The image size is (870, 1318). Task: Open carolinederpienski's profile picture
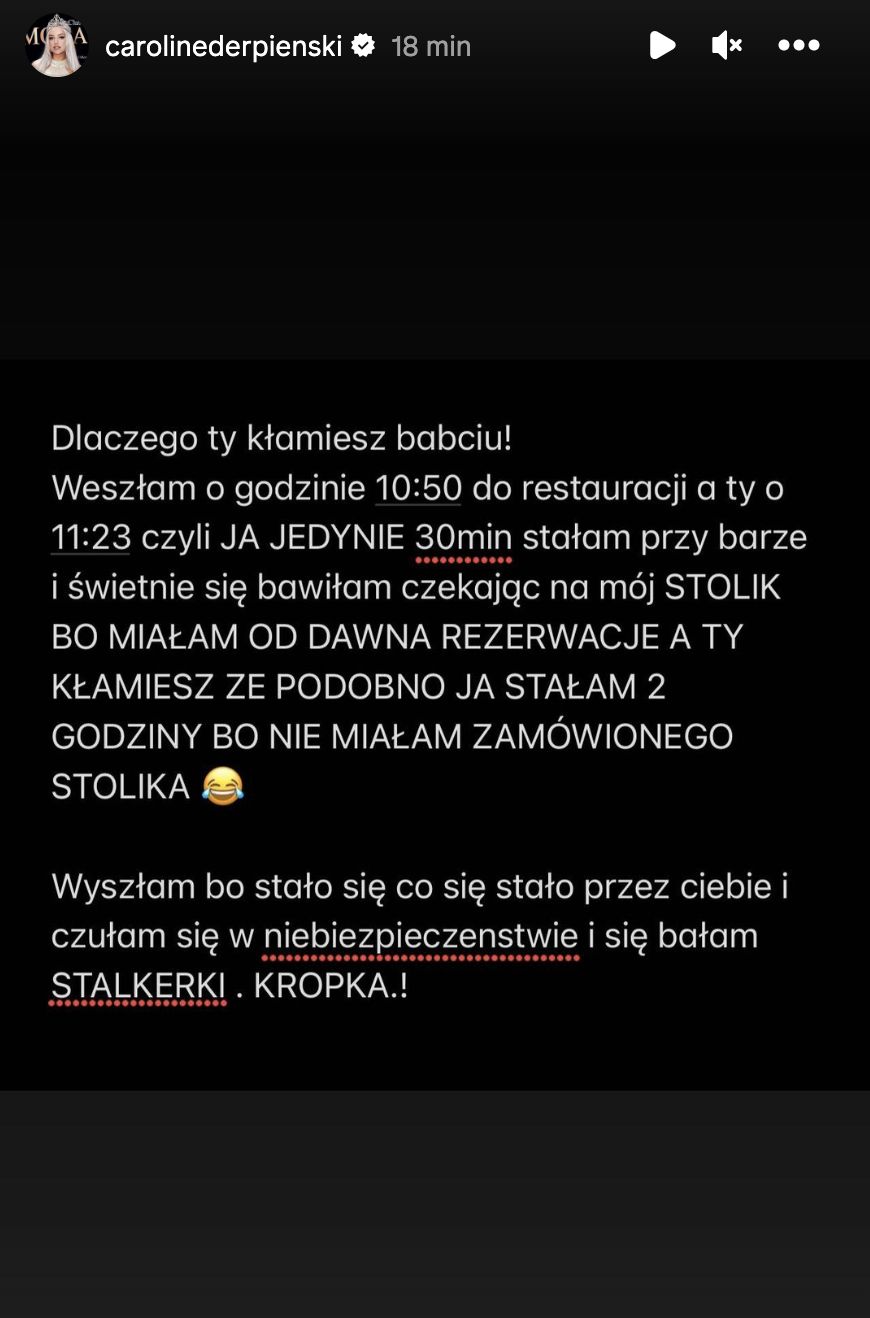click(56, 46)
